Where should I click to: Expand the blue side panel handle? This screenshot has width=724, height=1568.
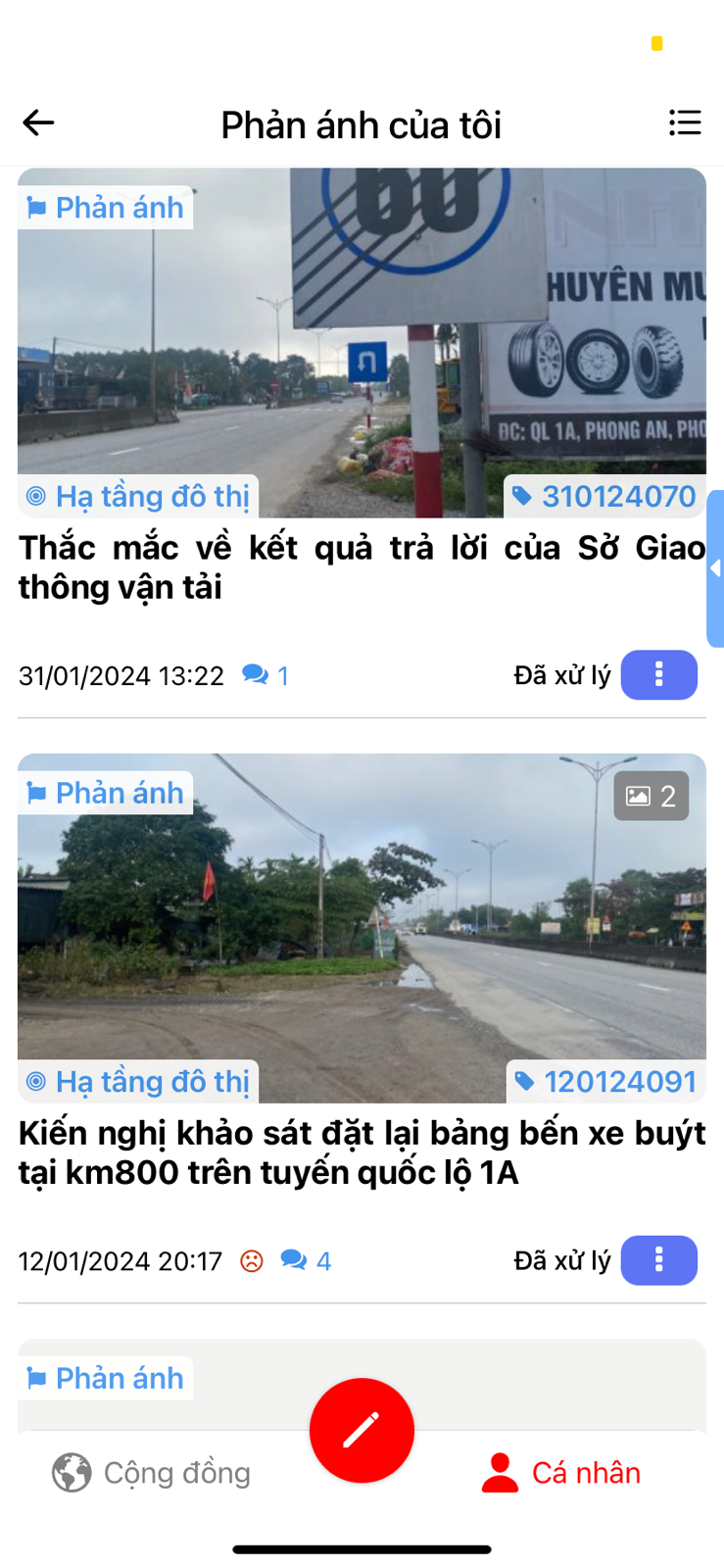click(715, 568)
